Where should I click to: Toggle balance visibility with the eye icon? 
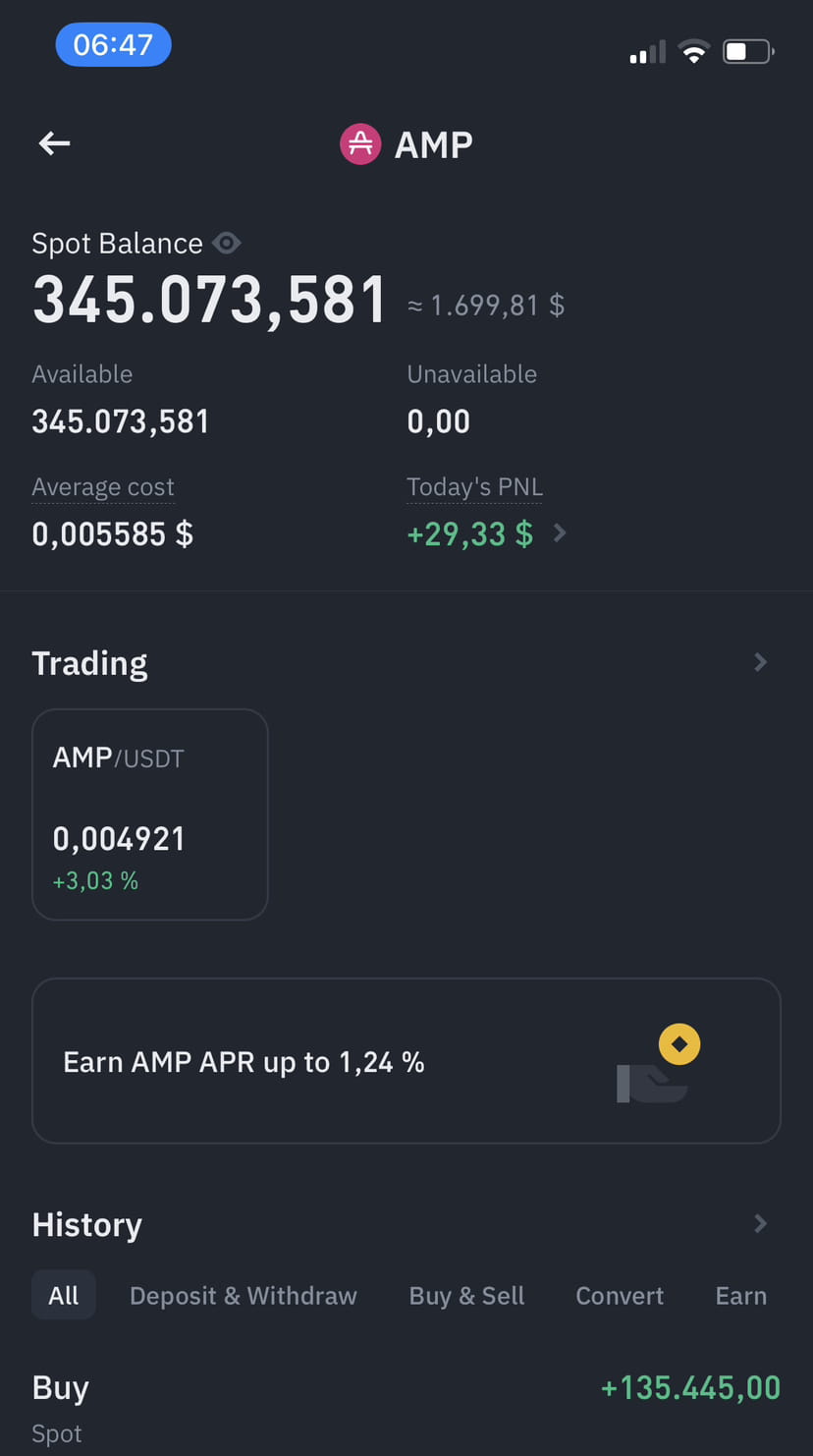pyautogui.click(x=227, y=242)
